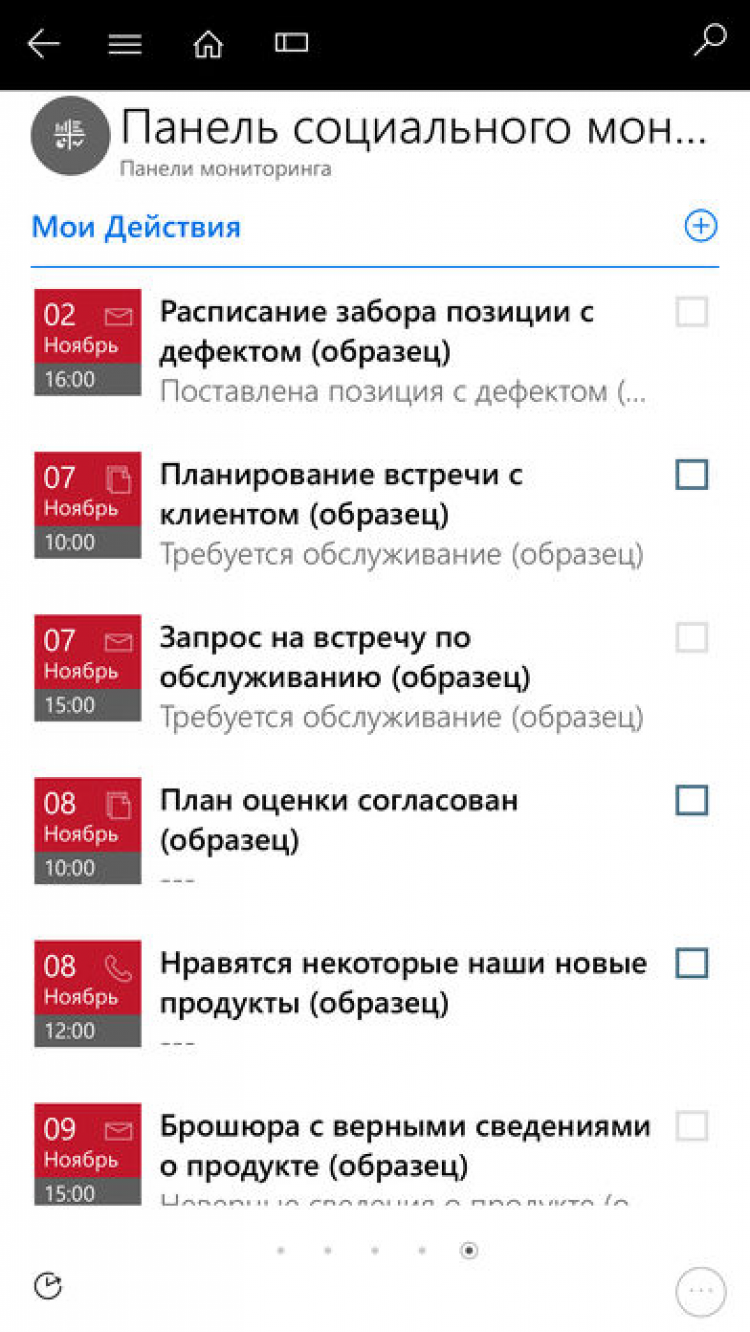The height and width of the screenshot is (1332, 750).
Task: Tap the clock icon in bottom bar
Action: pyautogui.click(x=48, y=1286)
